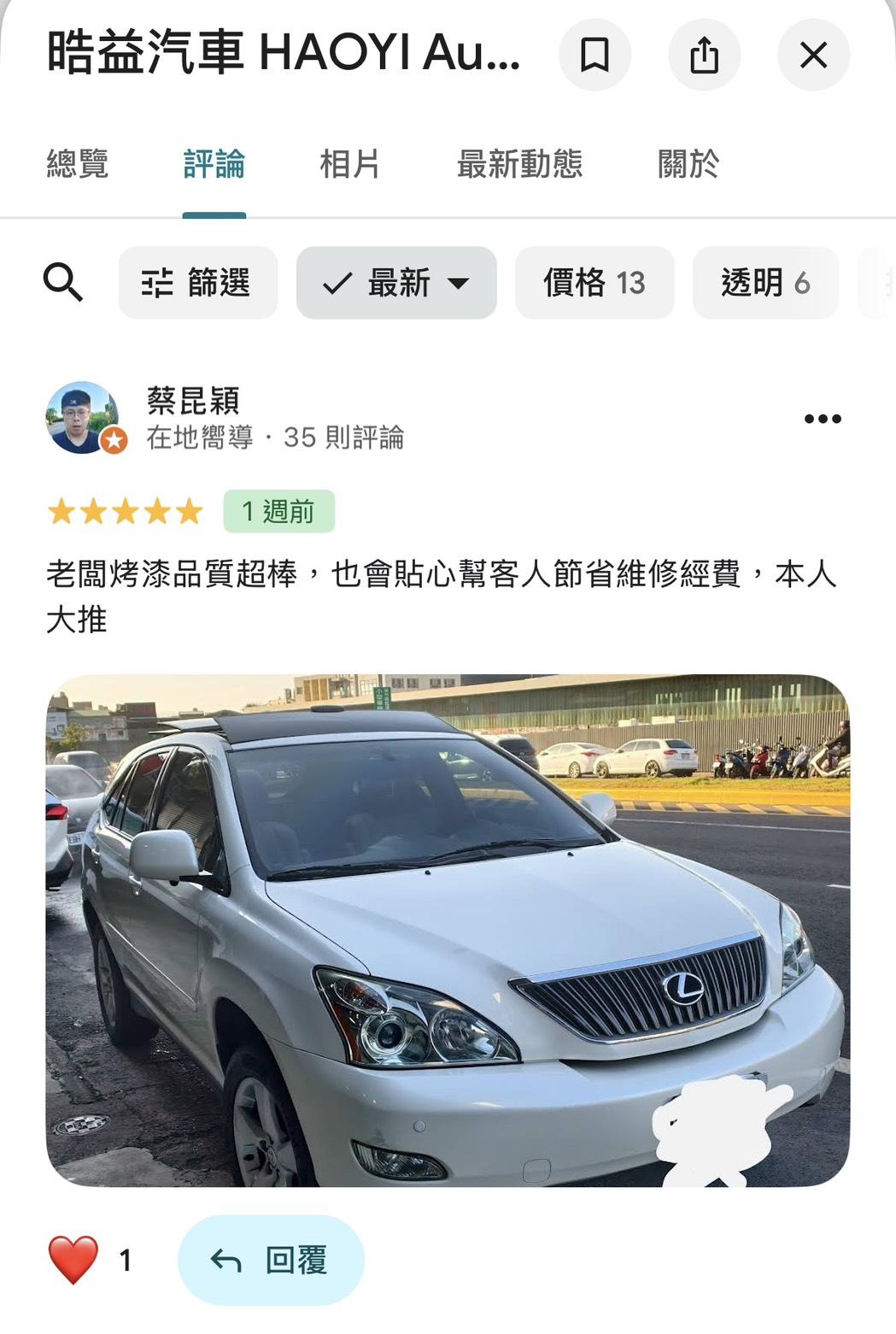Bookmark 晧益汽車 HAOYI Auto
This screenshot has width=896, height=1334.
pyautogui.click(x=594, y=56)
